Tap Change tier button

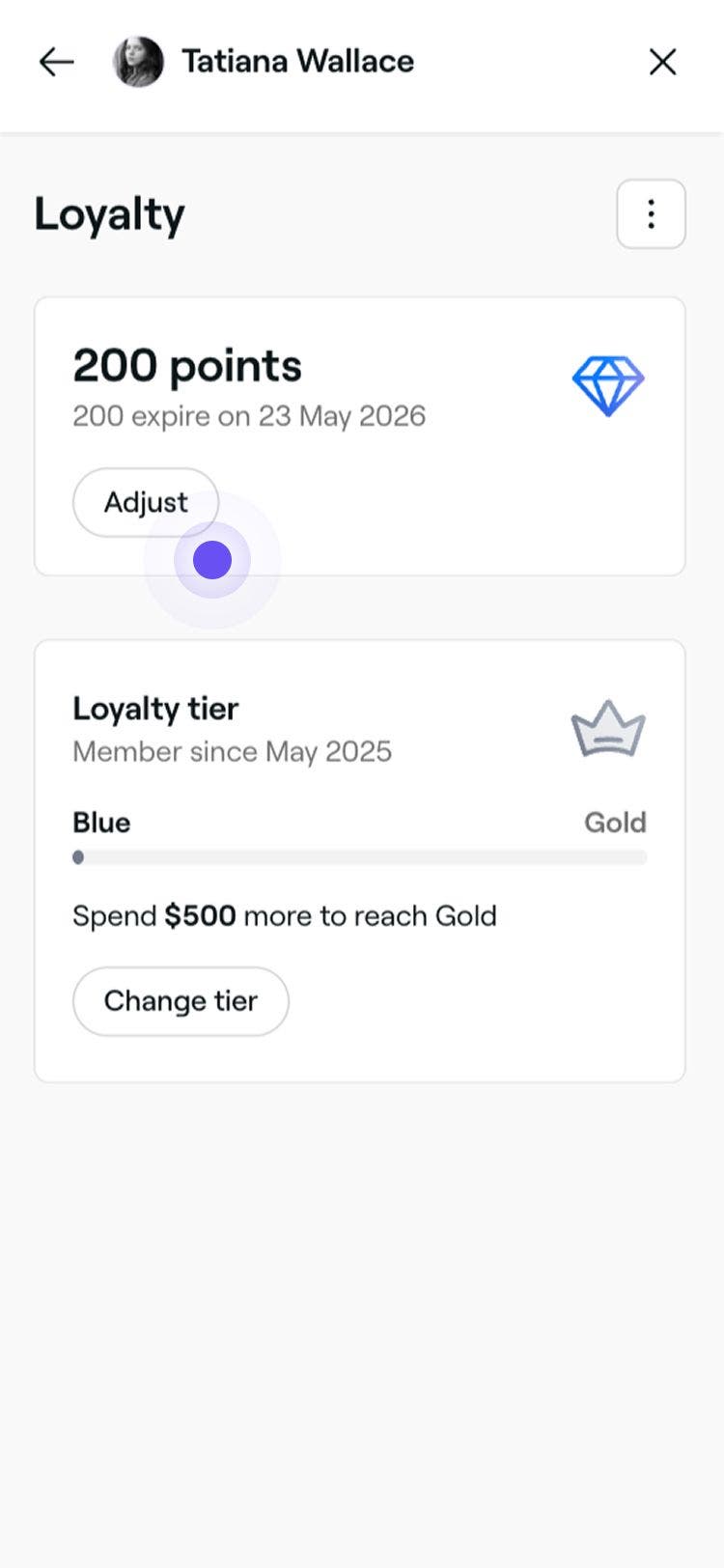(181, 1001)
